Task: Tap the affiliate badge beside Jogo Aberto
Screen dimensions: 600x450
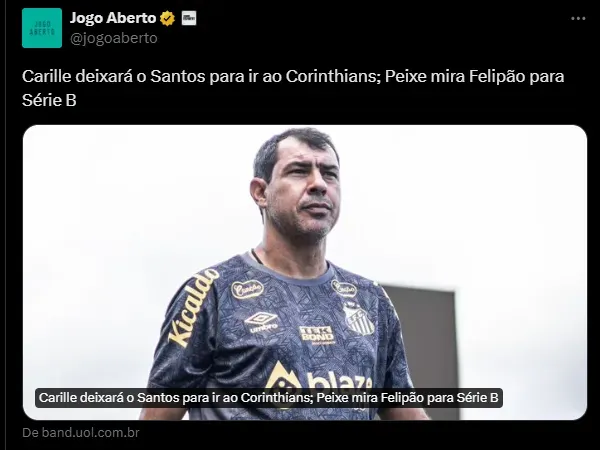Action: tap(189, 19)
